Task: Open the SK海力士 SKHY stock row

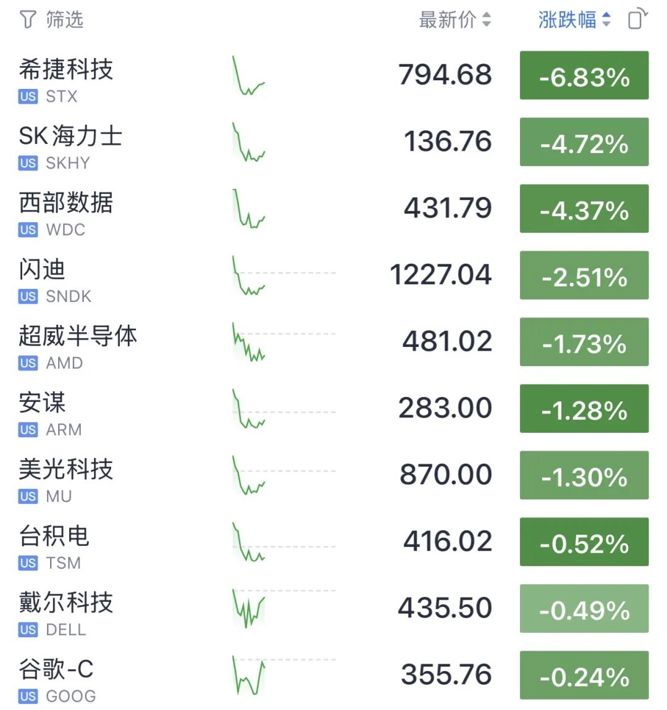Action: pyautogui.click(x=333, y=142)
